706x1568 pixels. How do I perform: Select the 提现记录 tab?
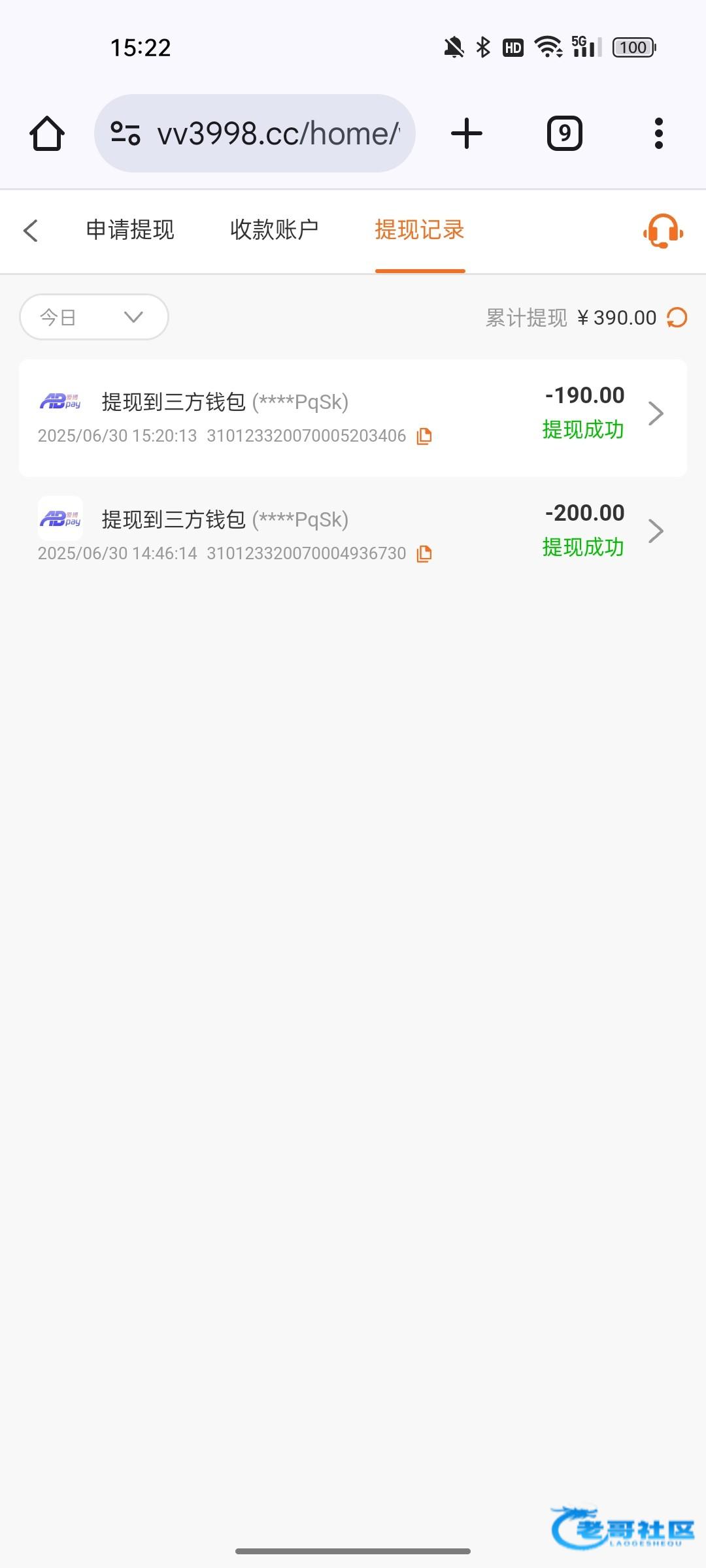pos(420,230)
